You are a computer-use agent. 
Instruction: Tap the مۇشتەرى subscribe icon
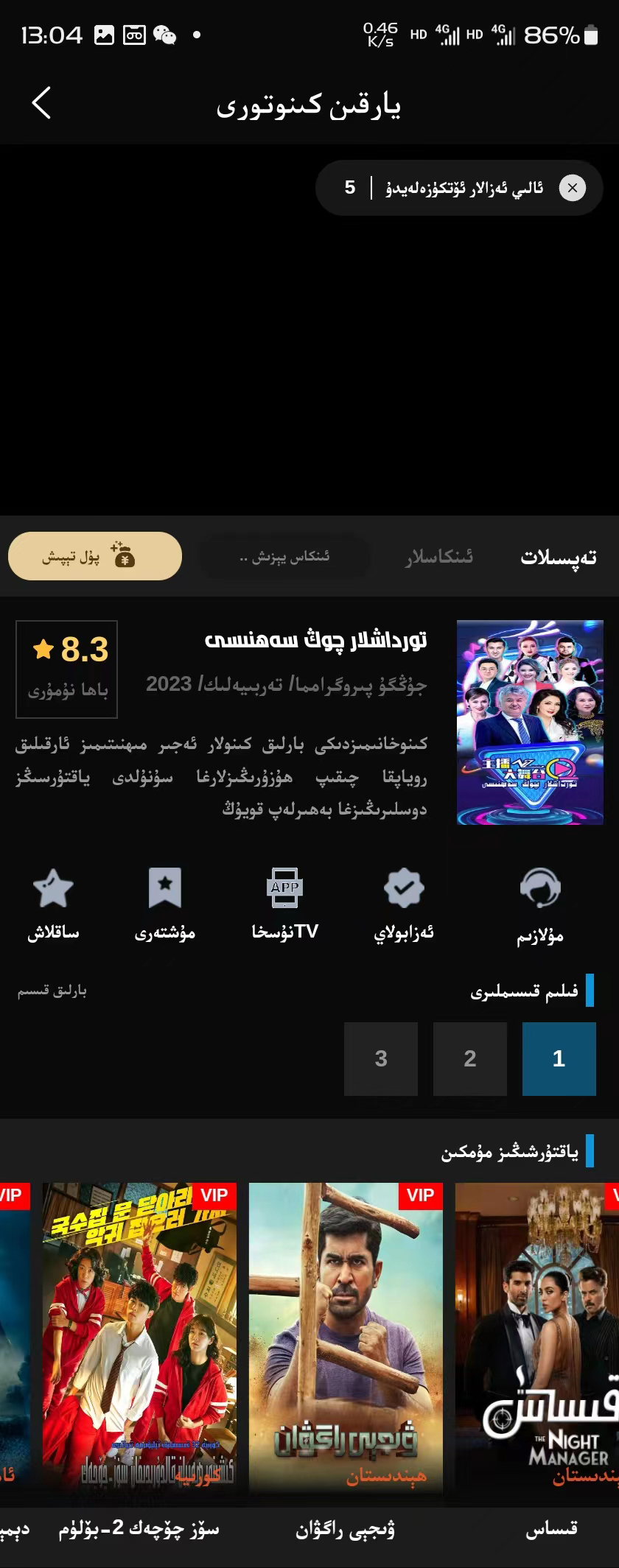click(x=164, y=902)
